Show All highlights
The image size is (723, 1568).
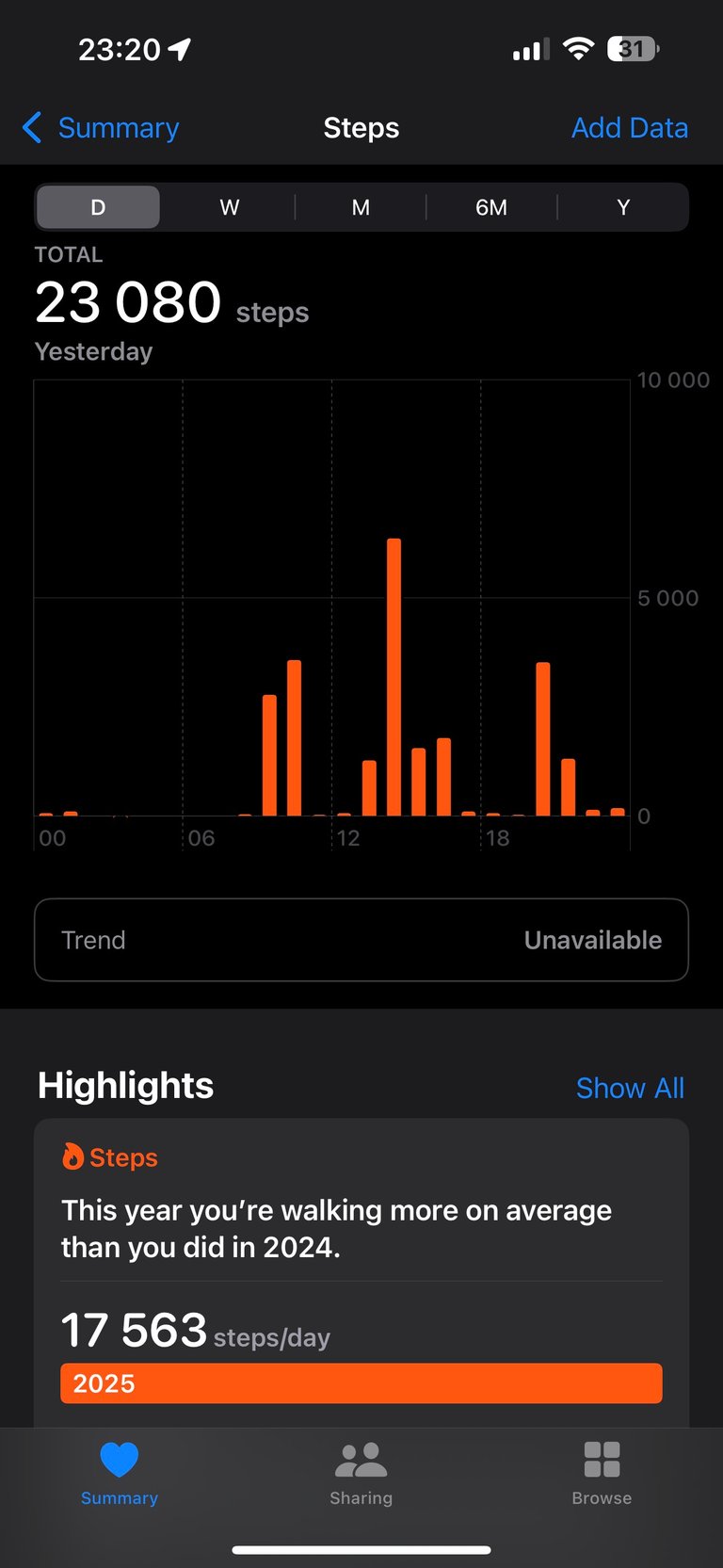pyautogui.click(x=630, y=1088)
